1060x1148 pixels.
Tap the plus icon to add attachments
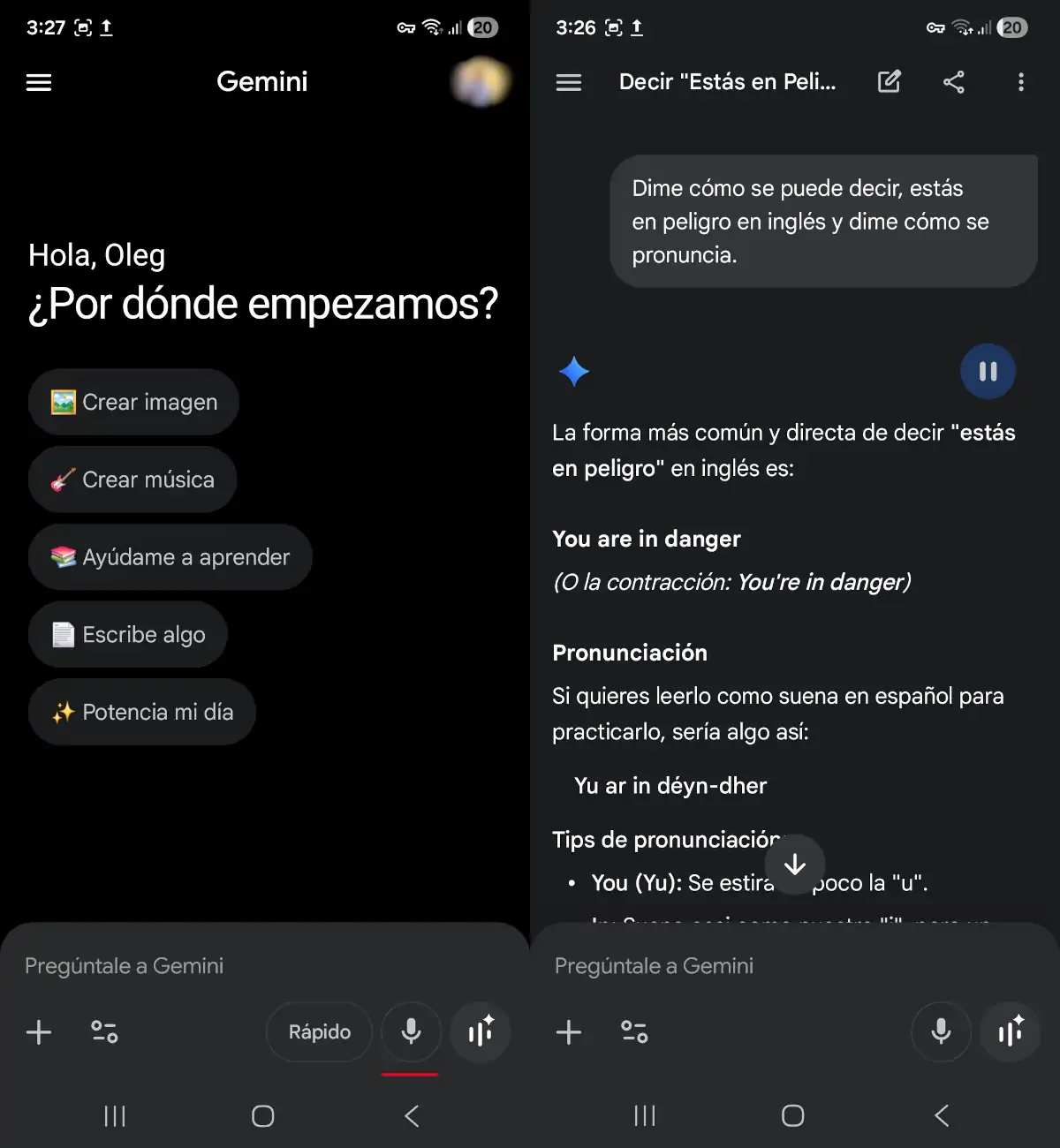point(39,1031)
